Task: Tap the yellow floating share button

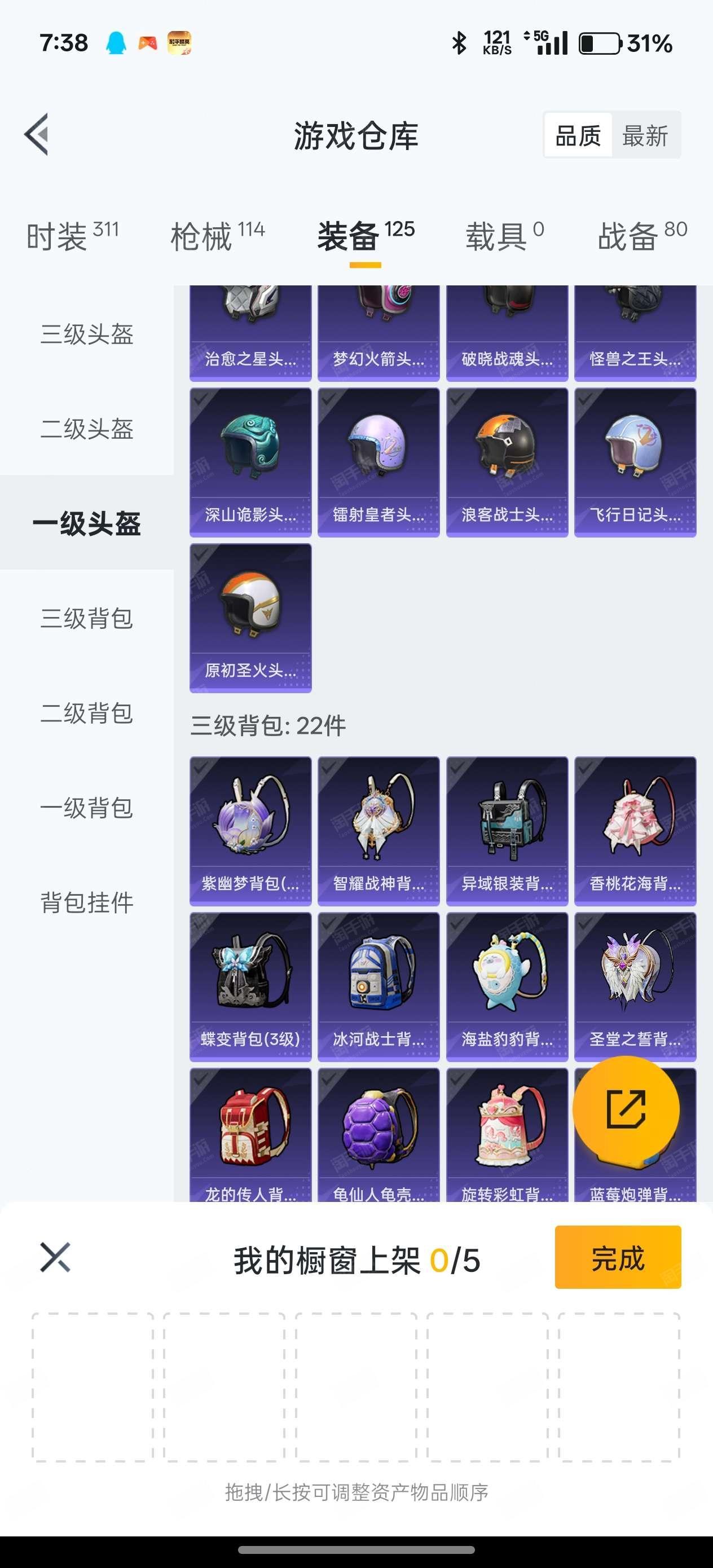Action: 626,1109
